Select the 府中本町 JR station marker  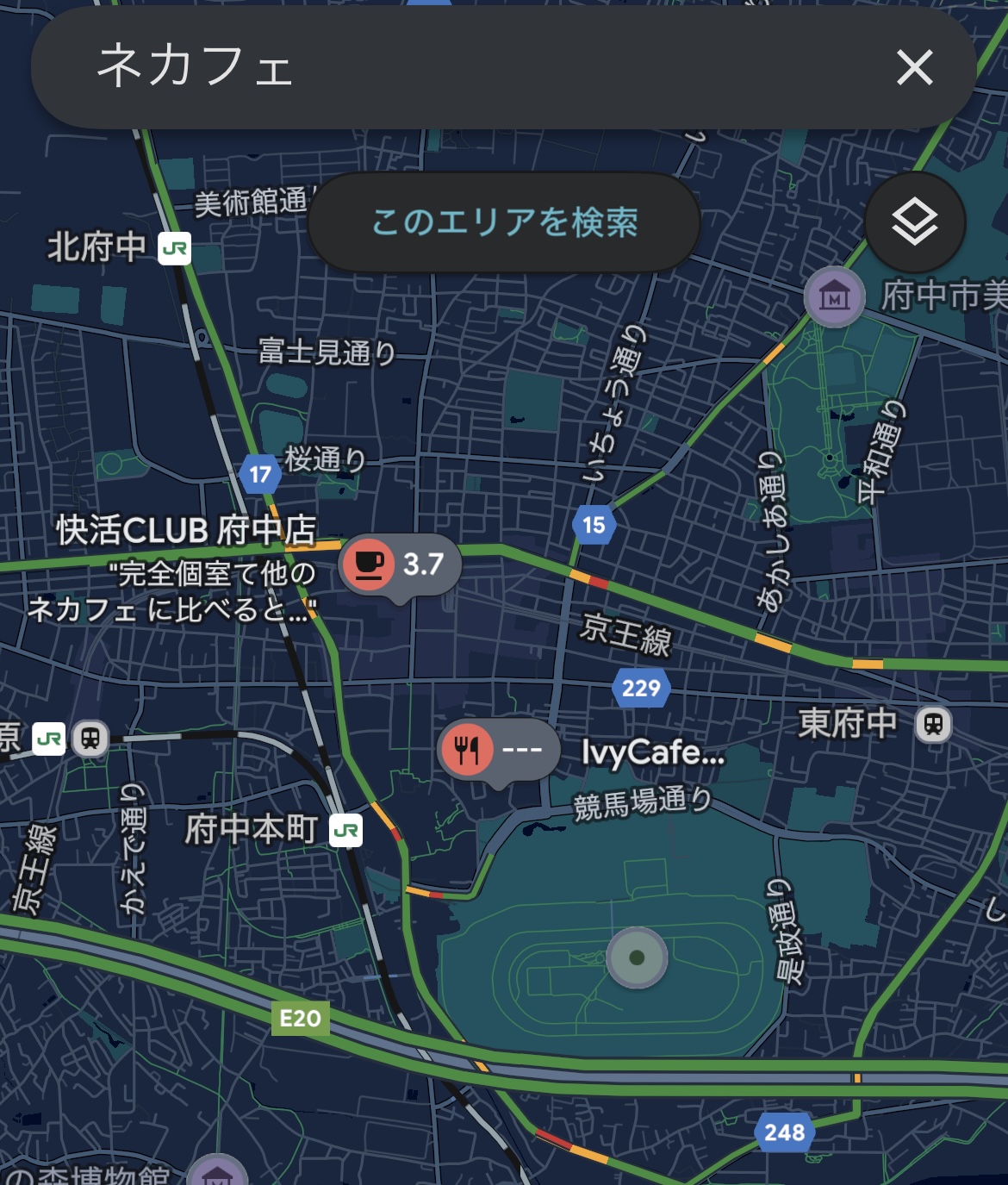pos(346,830)
